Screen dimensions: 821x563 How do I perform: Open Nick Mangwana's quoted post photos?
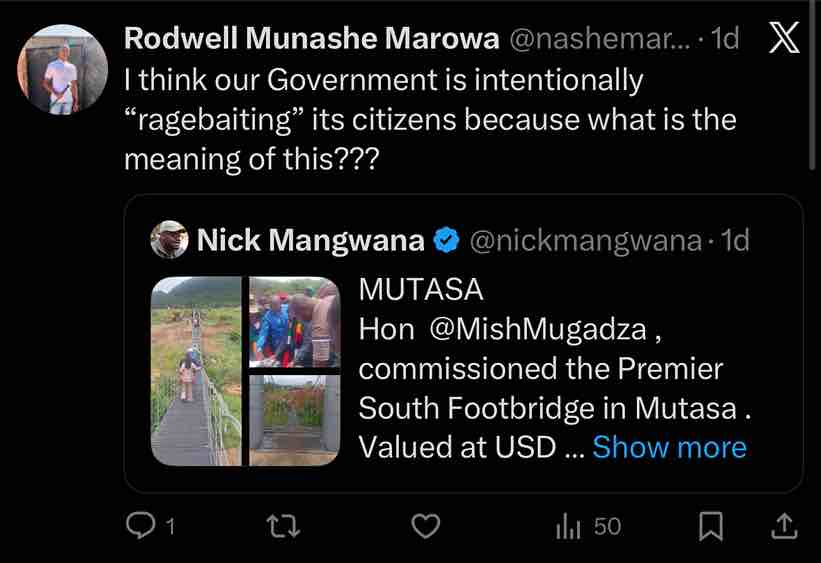pos(246,371)
